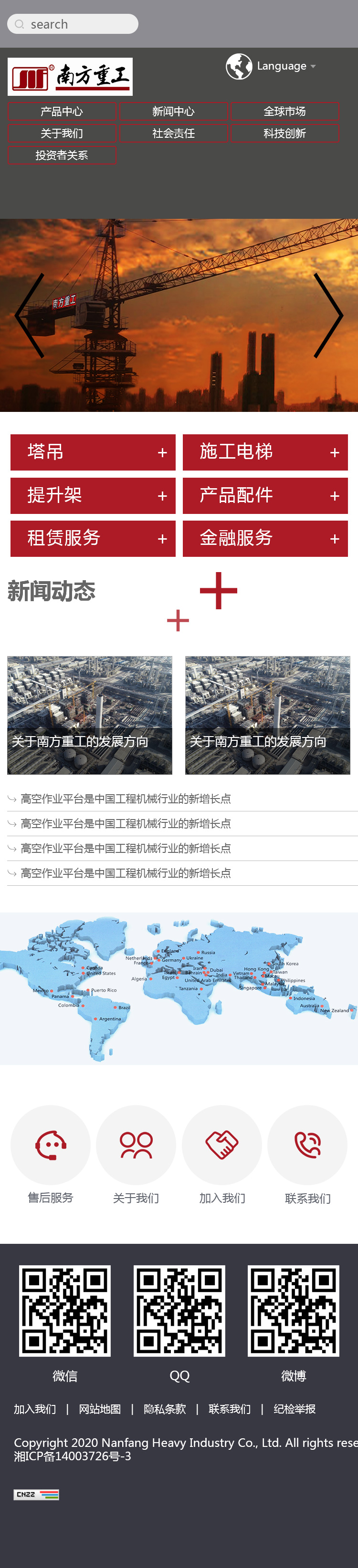View 隐私条款 in footer
Image resolution: width=358 pixels, height=1568 pixels.
point(165,1409)
